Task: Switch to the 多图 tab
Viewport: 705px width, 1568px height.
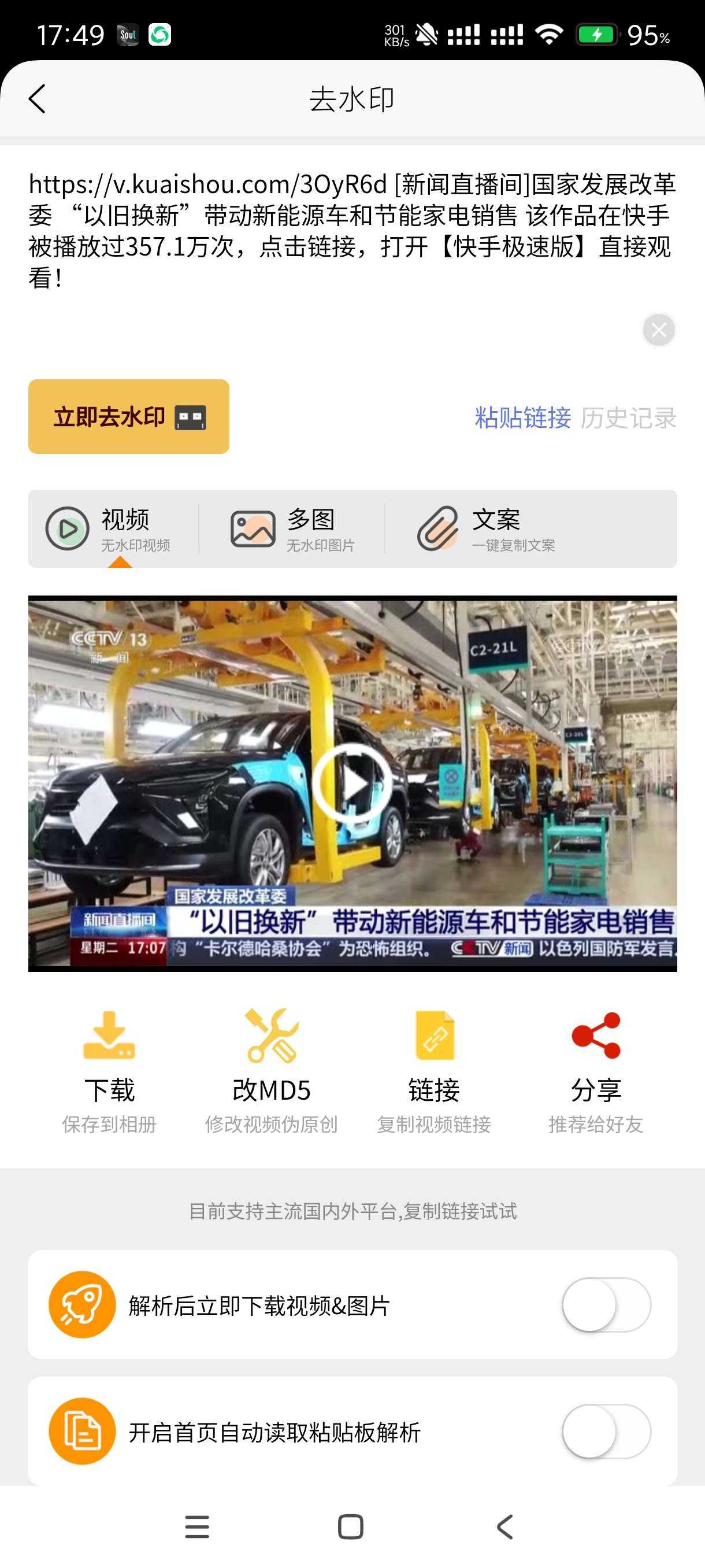Action: click(x=293, y=528)
